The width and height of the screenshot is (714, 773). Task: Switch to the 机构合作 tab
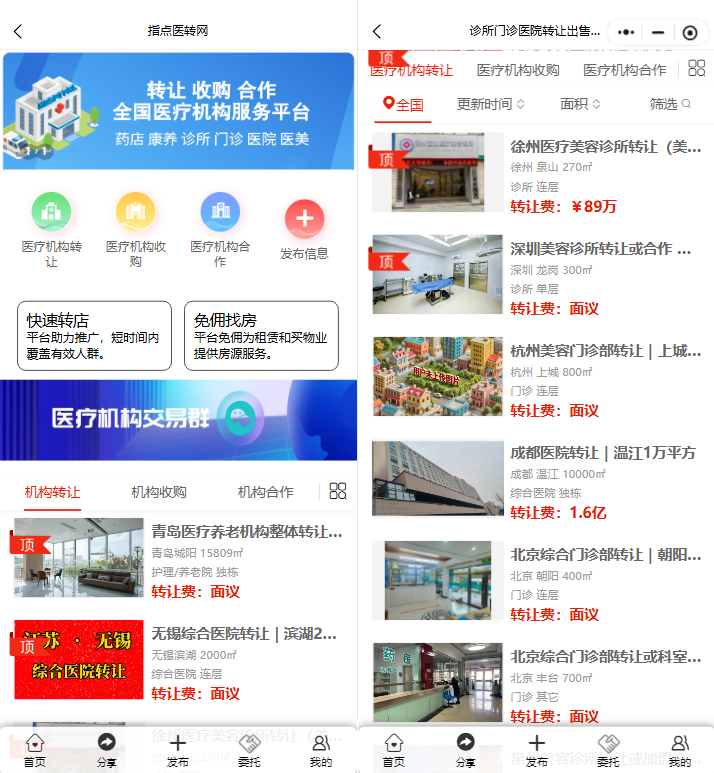(265, 492)
